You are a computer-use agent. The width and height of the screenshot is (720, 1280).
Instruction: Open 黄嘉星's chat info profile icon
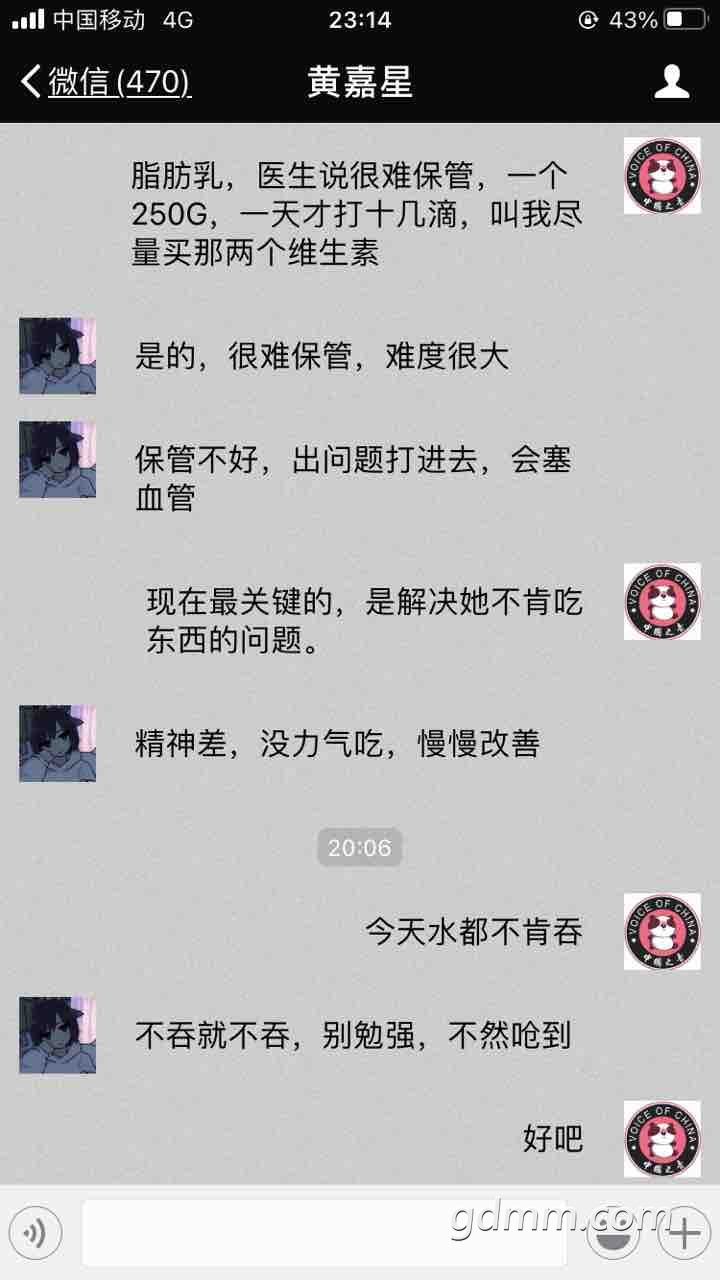[x=672, y=82]
